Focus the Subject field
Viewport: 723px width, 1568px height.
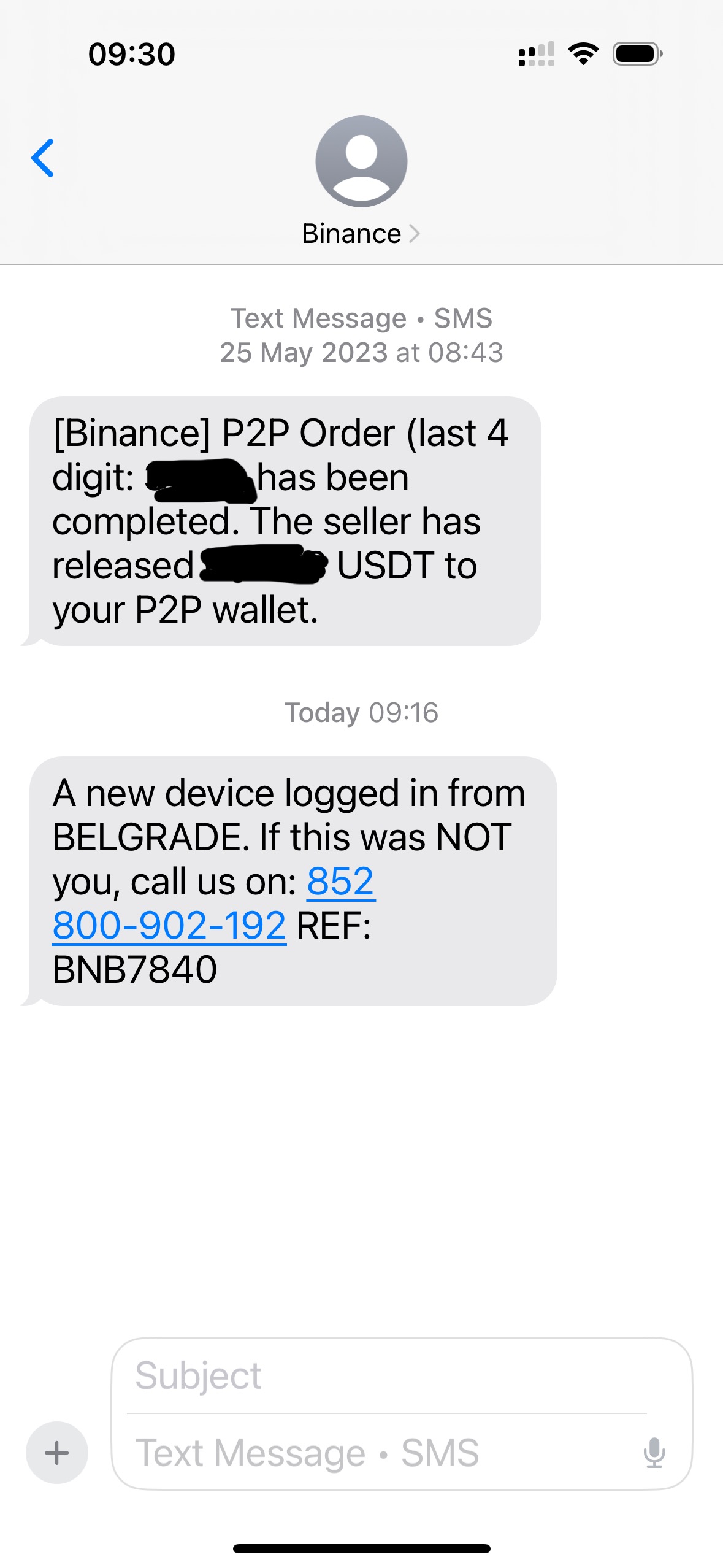(x=386, y=1376)
